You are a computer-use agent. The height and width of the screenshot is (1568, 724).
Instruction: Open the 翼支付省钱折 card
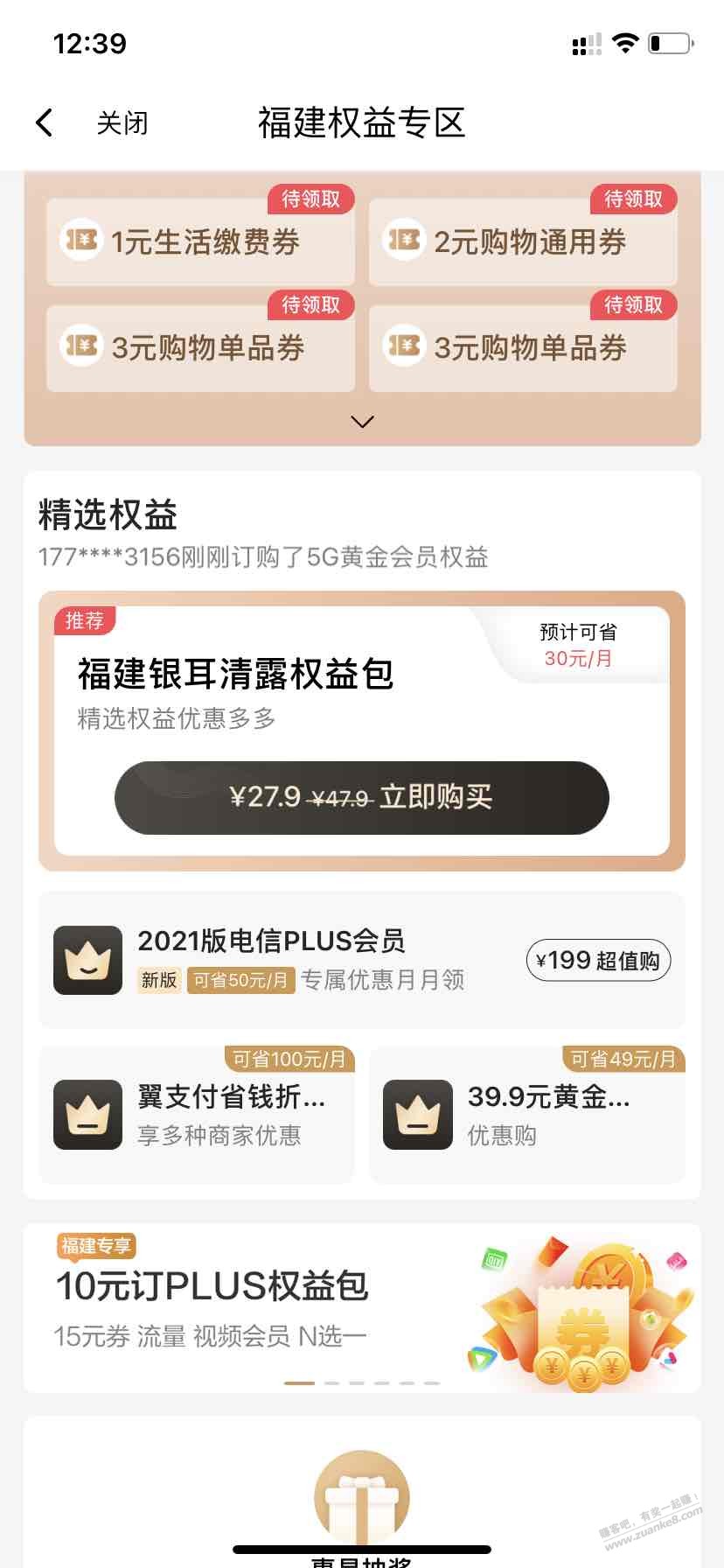197,1115
